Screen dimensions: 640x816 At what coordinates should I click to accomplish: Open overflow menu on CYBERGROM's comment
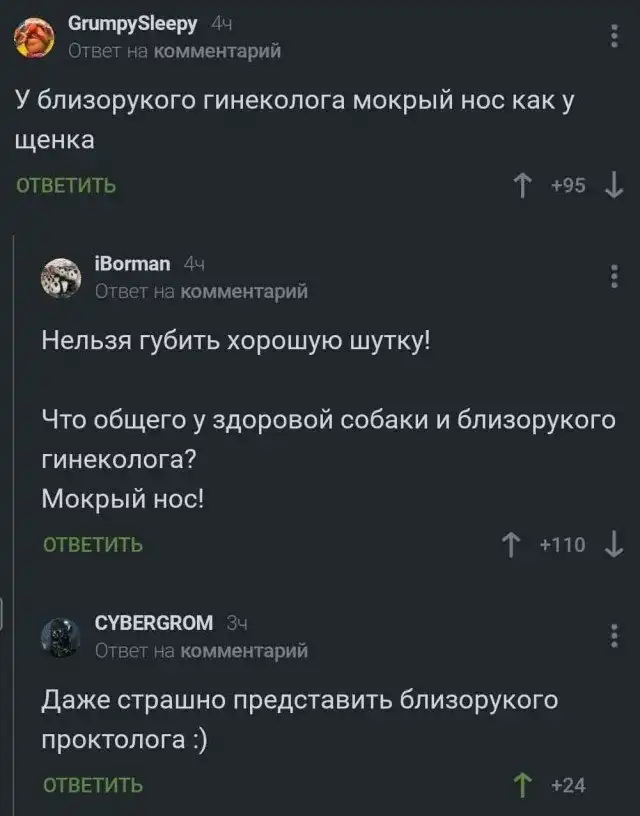(x=613, y=636)
